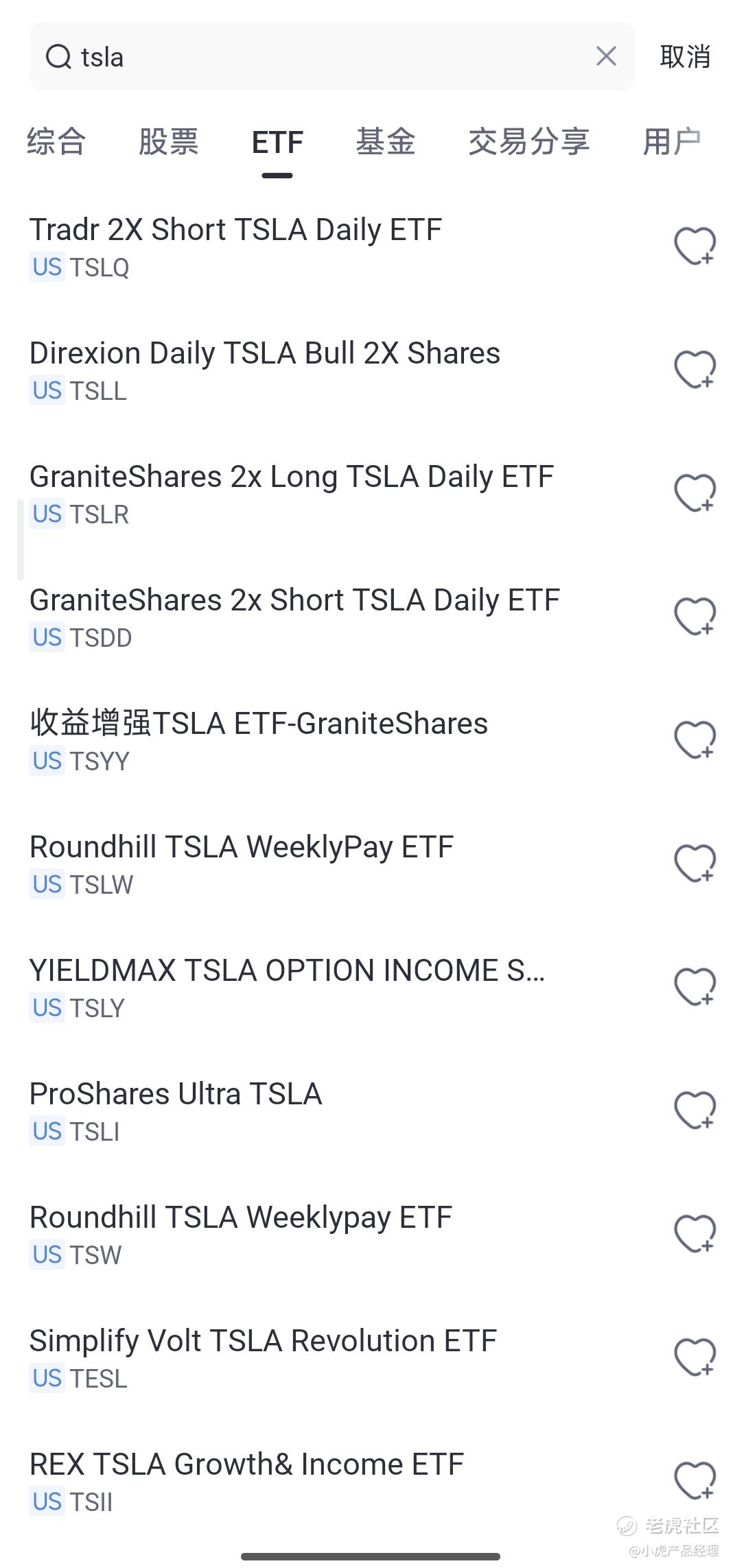The width and height of the screenshot is (733, 1568).
Task: Open the 交易分享 tab
Action: 528,142
